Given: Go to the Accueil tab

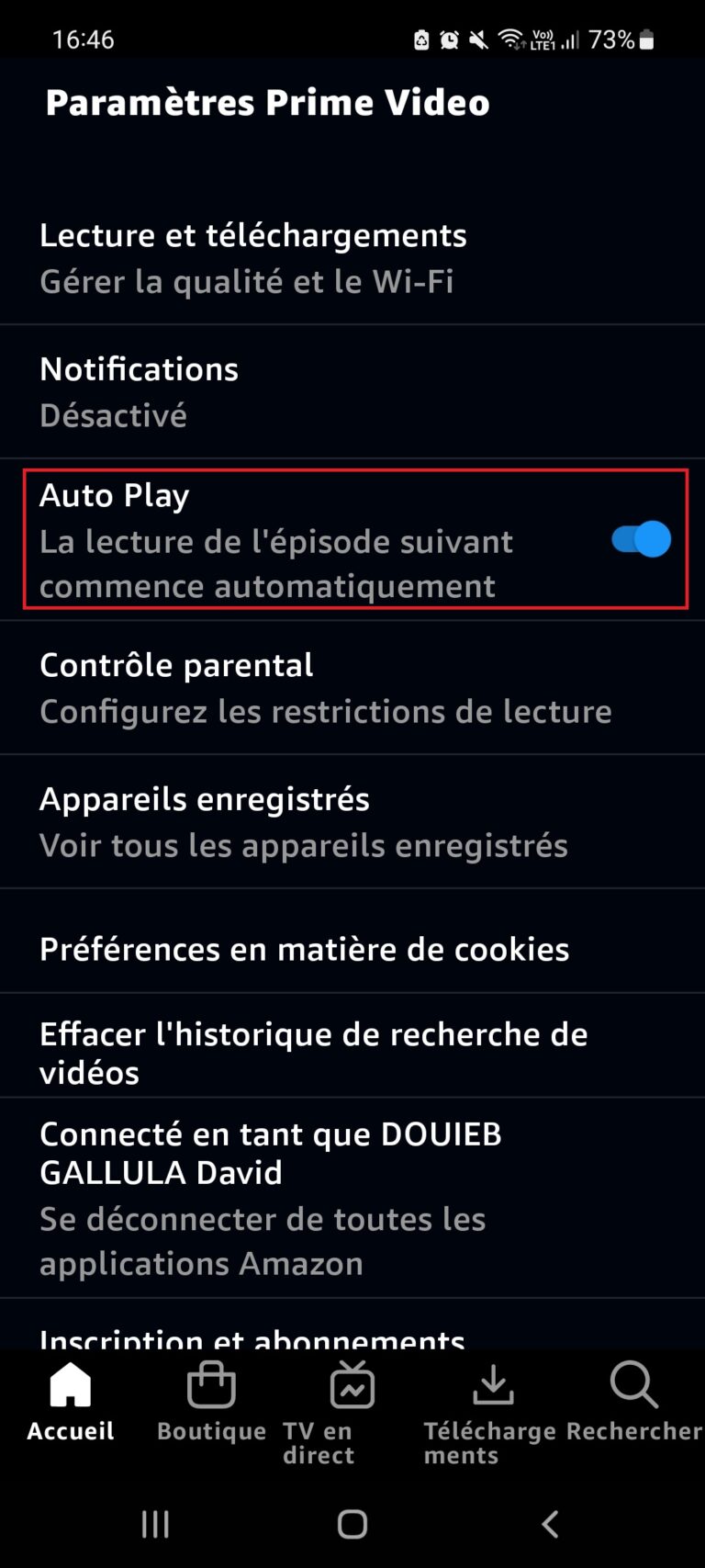Looking at the screenshot, I should click(71, 1404).
